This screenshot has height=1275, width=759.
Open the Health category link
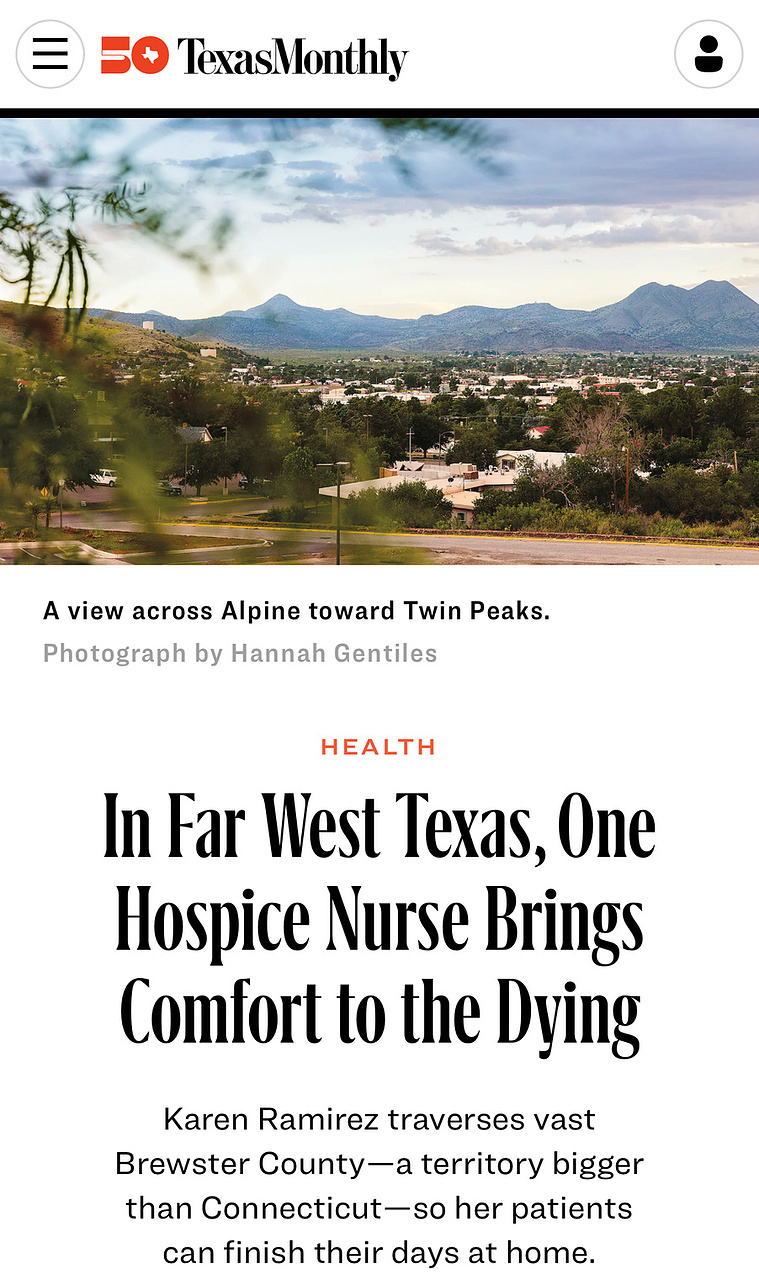point(378,746)
